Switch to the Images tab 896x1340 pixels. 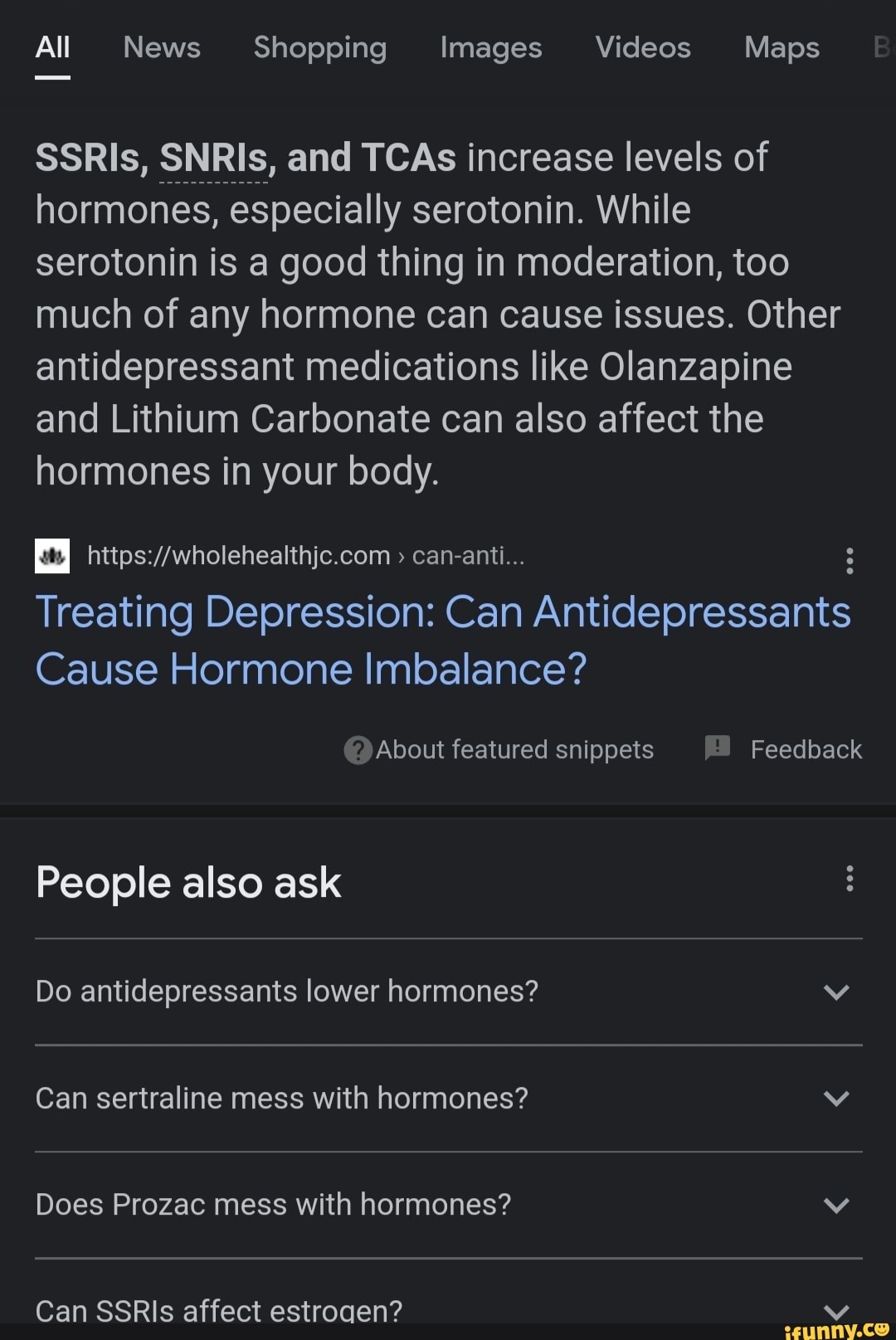(x=490, y=47)
